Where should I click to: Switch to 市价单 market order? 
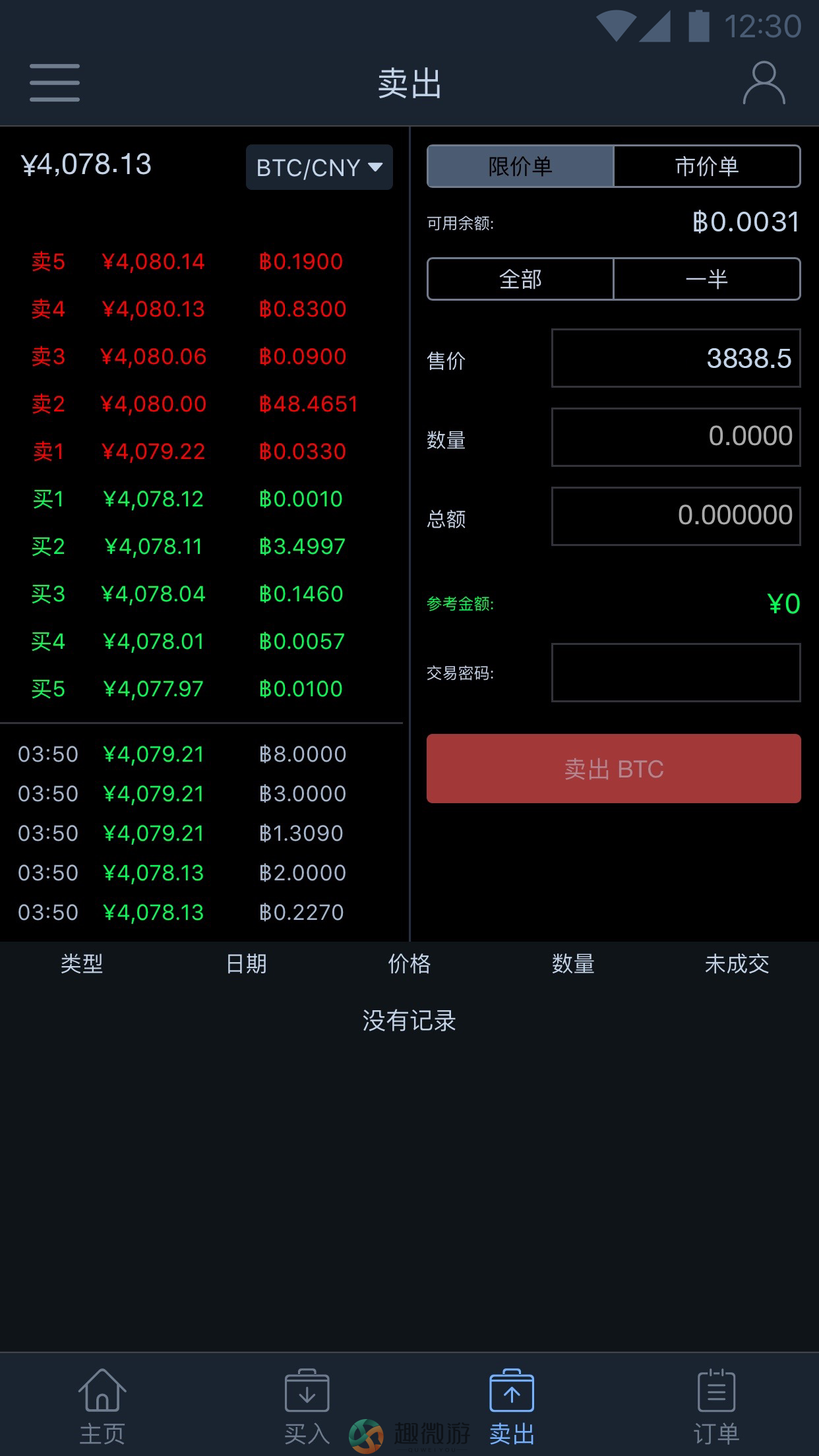[x=707, y=166]
